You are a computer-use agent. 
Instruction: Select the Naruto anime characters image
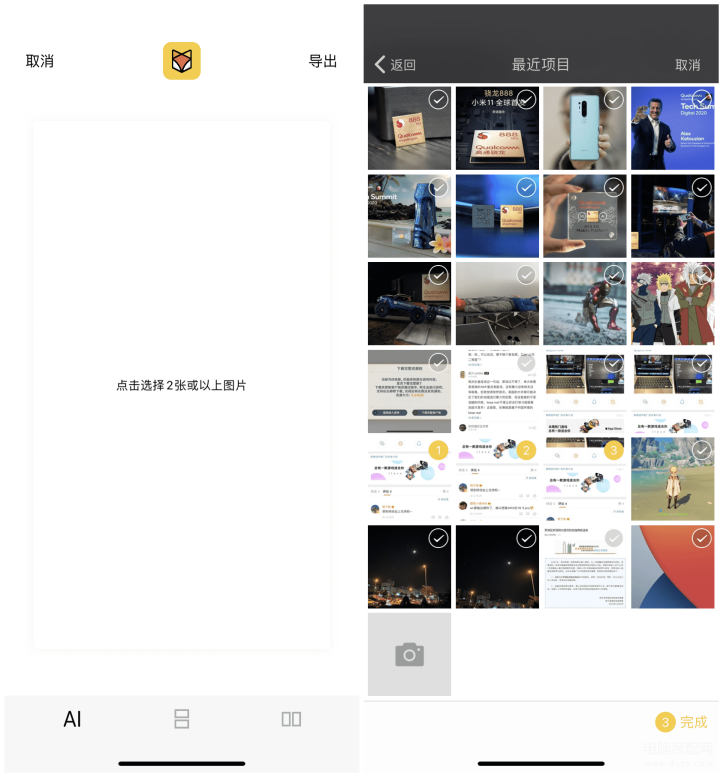point(672,303)
